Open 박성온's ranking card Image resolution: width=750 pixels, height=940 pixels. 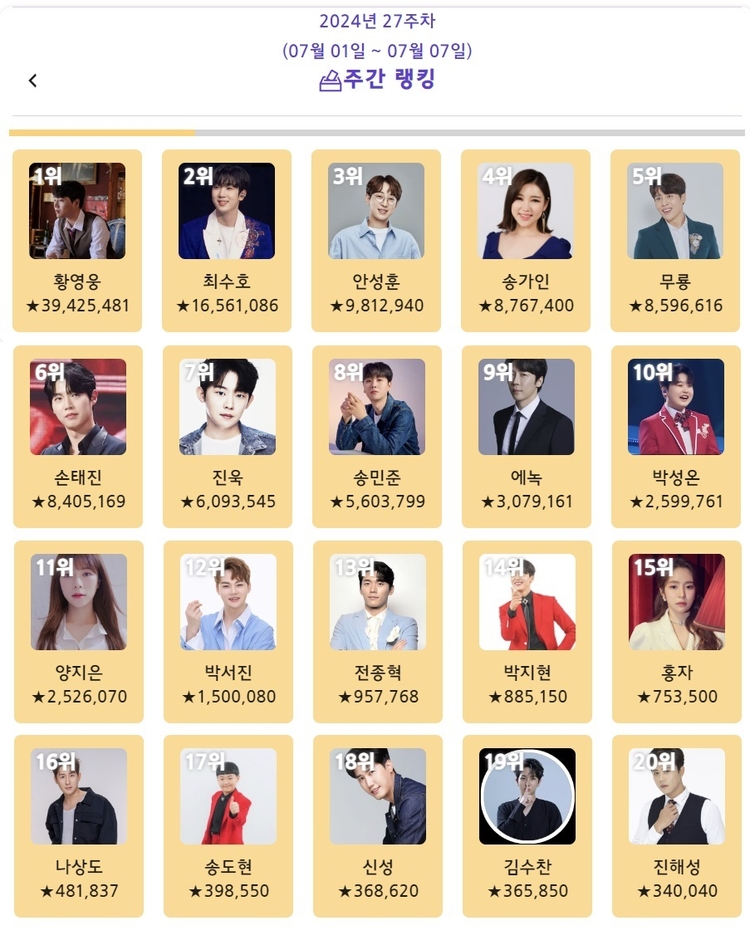(x=675, y=436)
